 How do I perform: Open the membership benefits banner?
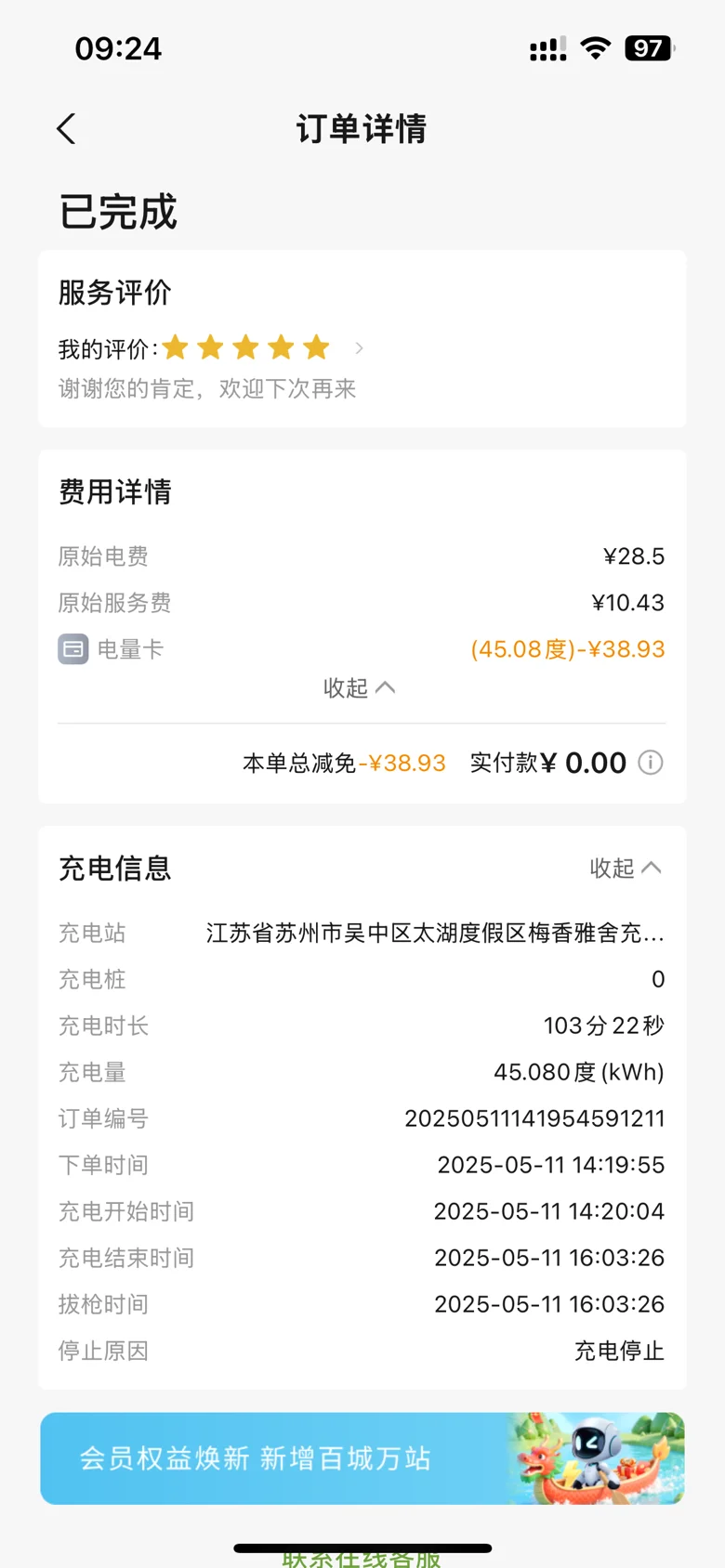pyautogui.click(x=362, y=1458)
